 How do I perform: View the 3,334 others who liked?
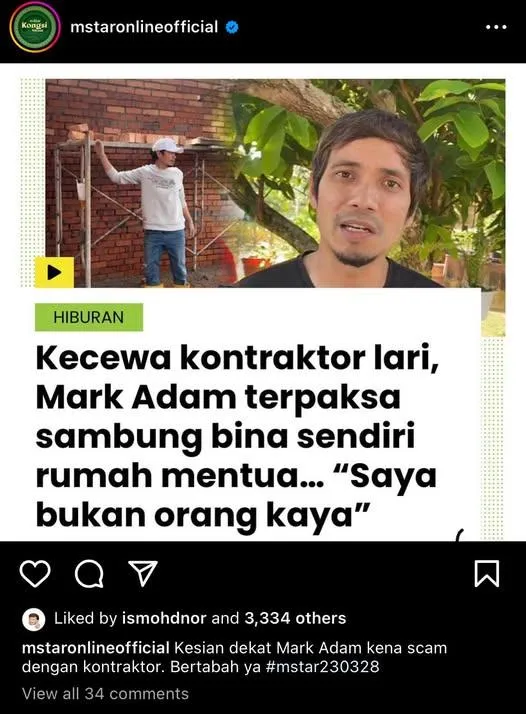pyautogui.click(x=295, y=618)
